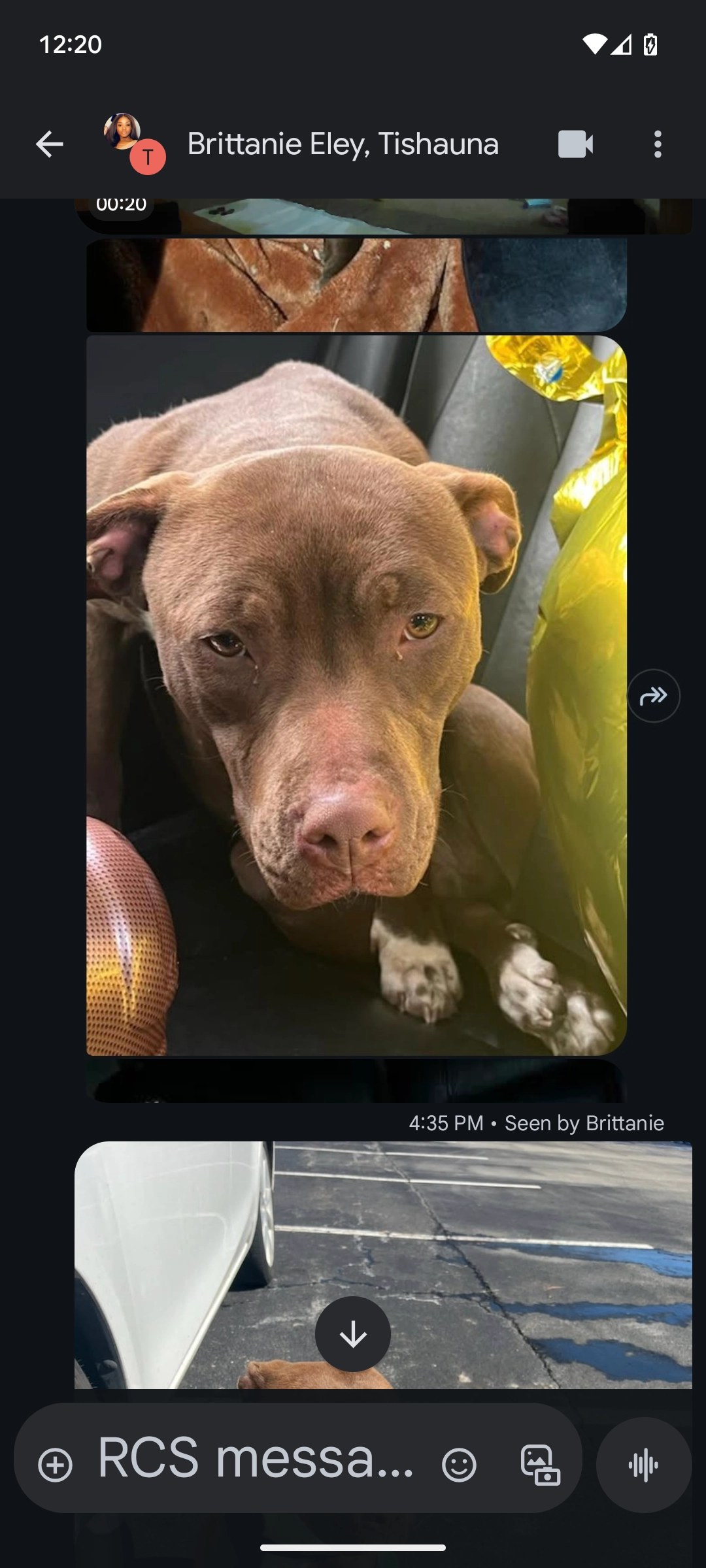Viewport: 706px width, 1568px height.
Task: Open the brown dog close-up photo
Action: click(x=356, y=696)
